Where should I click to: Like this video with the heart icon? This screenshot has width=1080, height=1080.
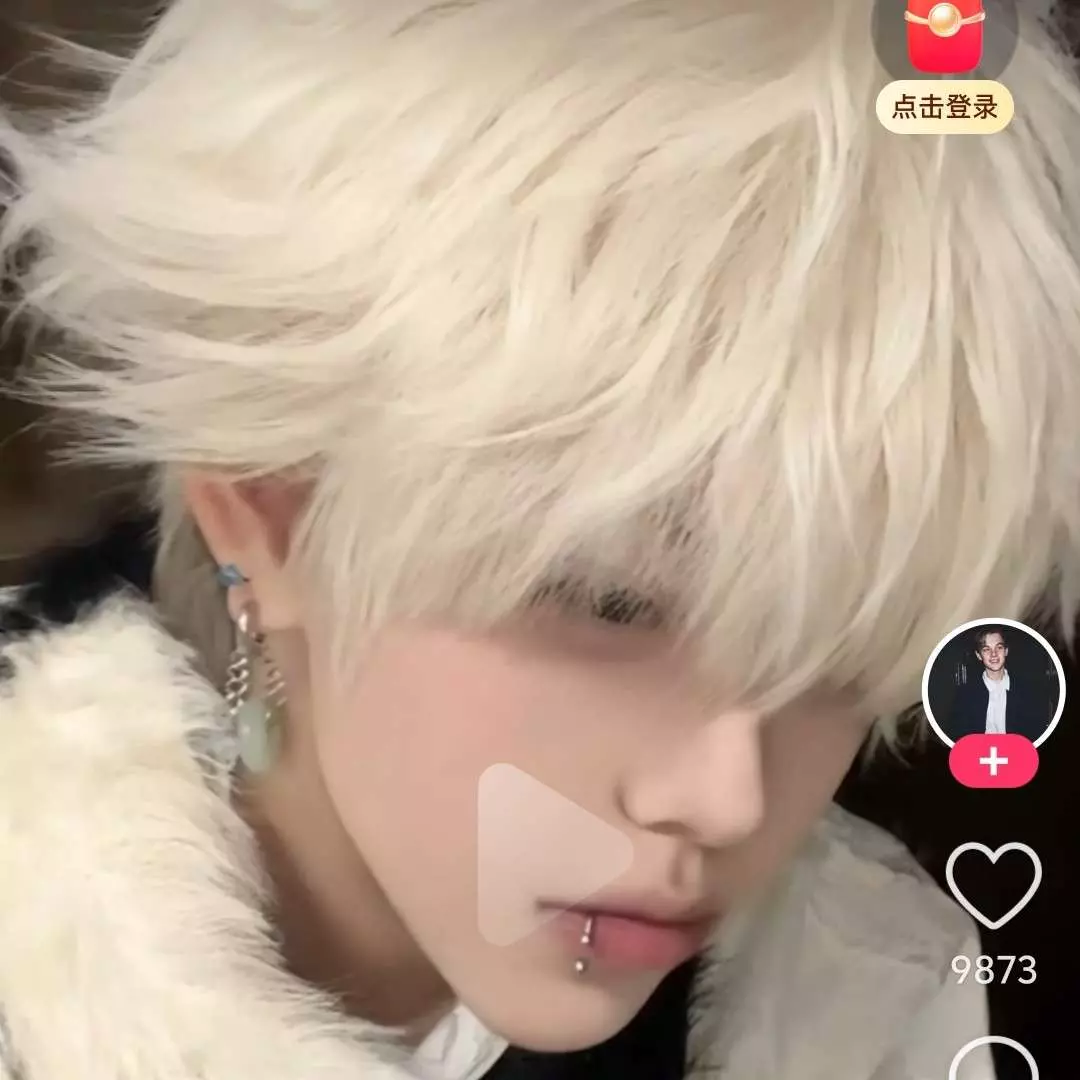pos(993,884)
